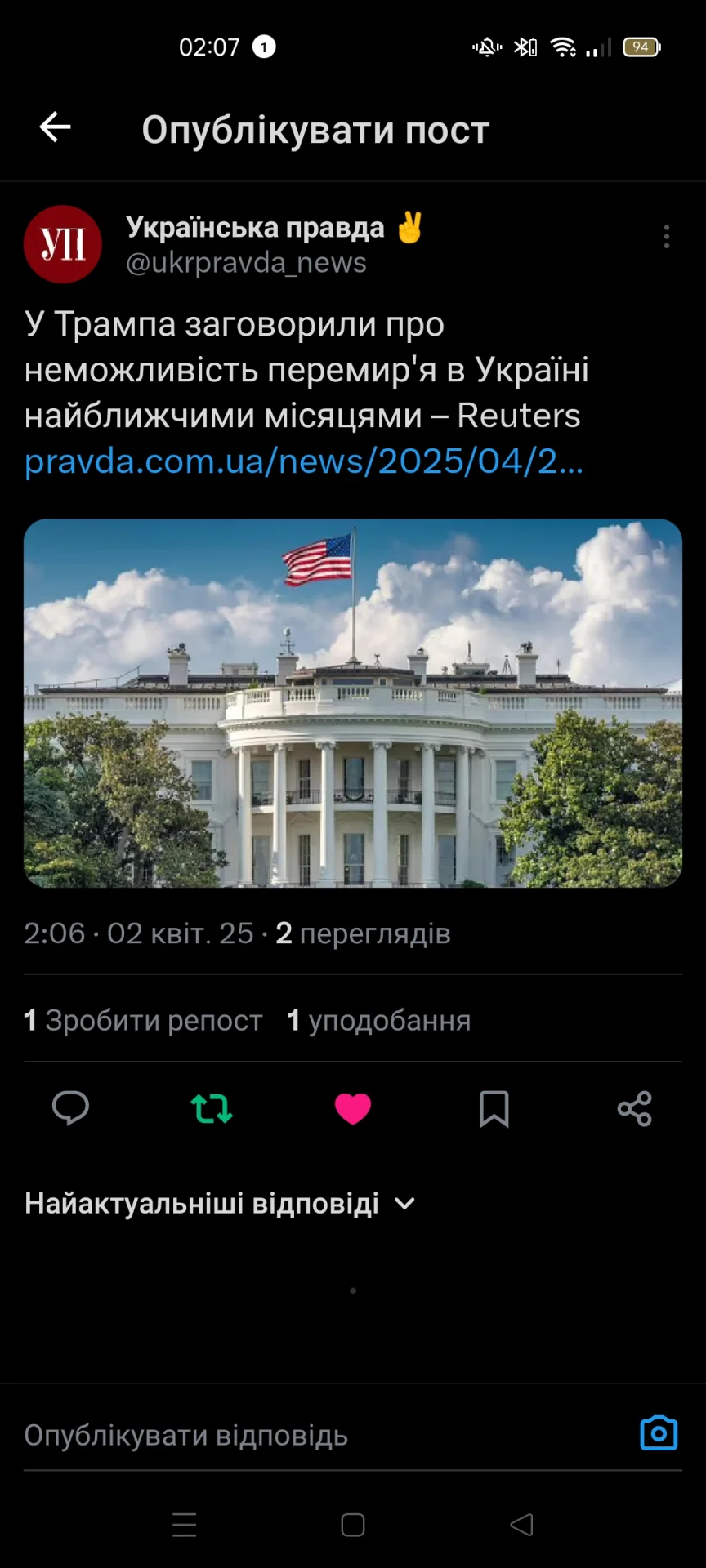
Task: Open the post's three-dot overflow menu
Action: coord(667,236)
